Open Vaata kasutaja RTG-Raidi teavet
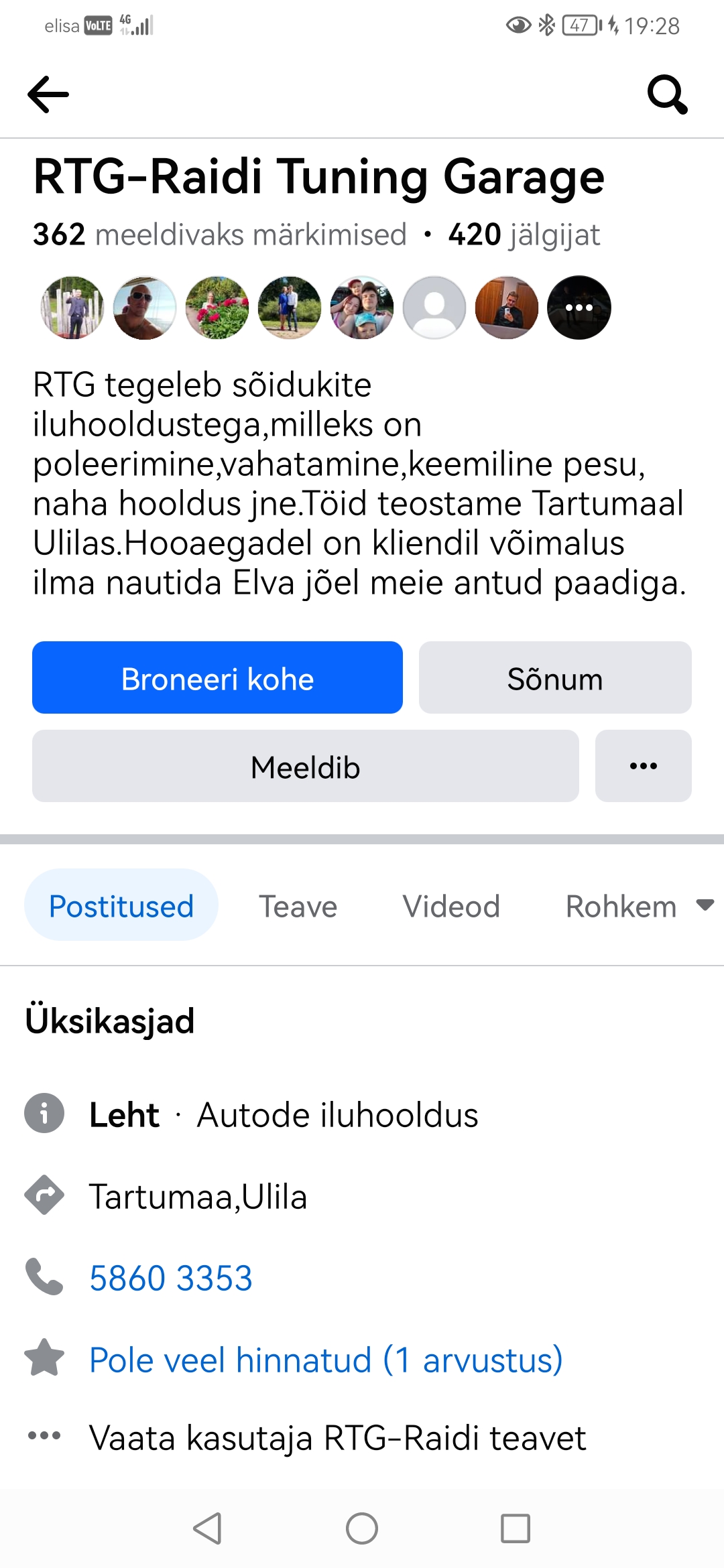Screen dimensions: 724x1568 point(337,1437)
